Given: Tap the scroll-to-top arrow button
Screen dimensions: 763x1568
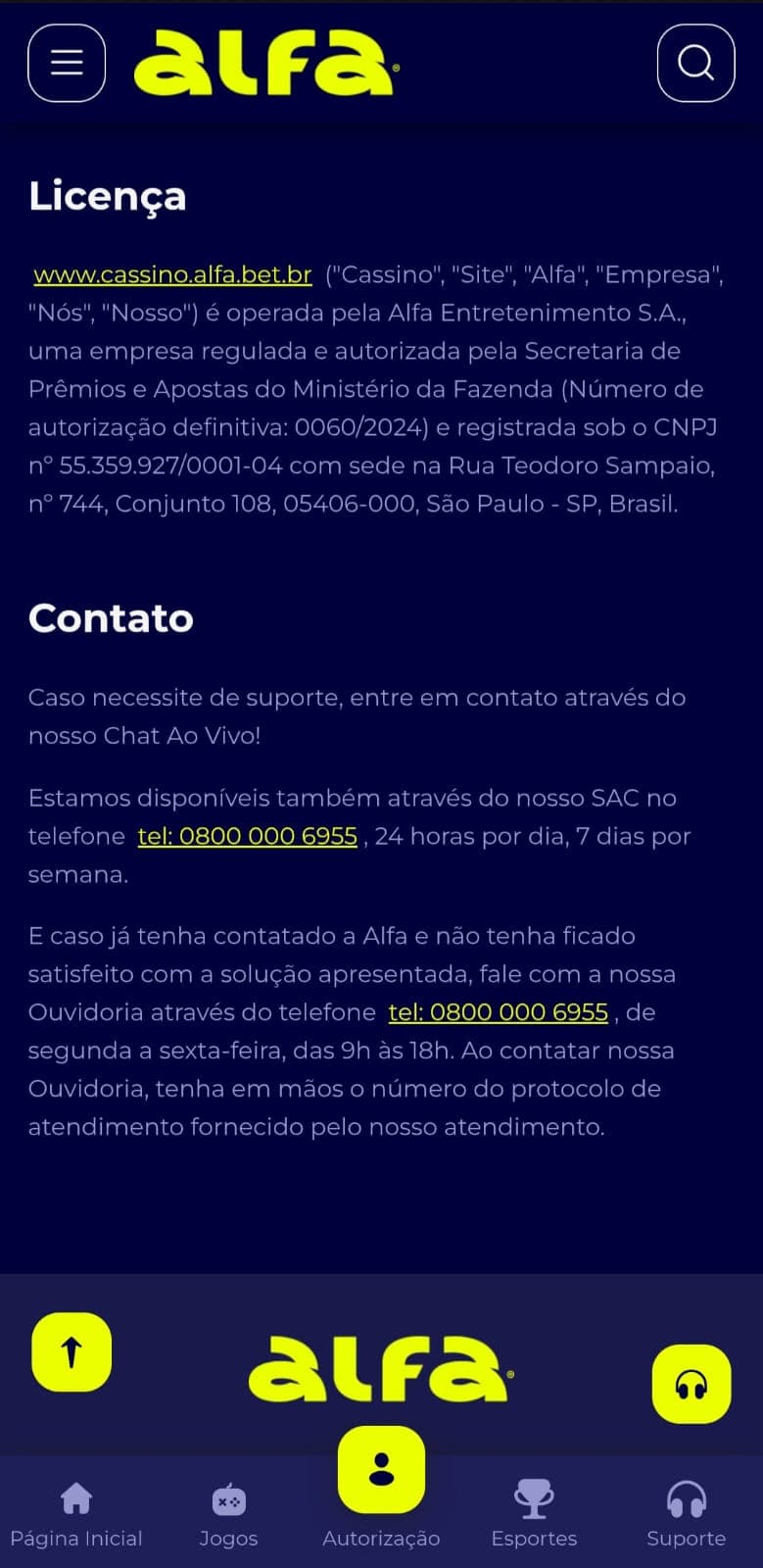Looking at the screenshot, I should pyautogui.click(x=72, y=1352).
